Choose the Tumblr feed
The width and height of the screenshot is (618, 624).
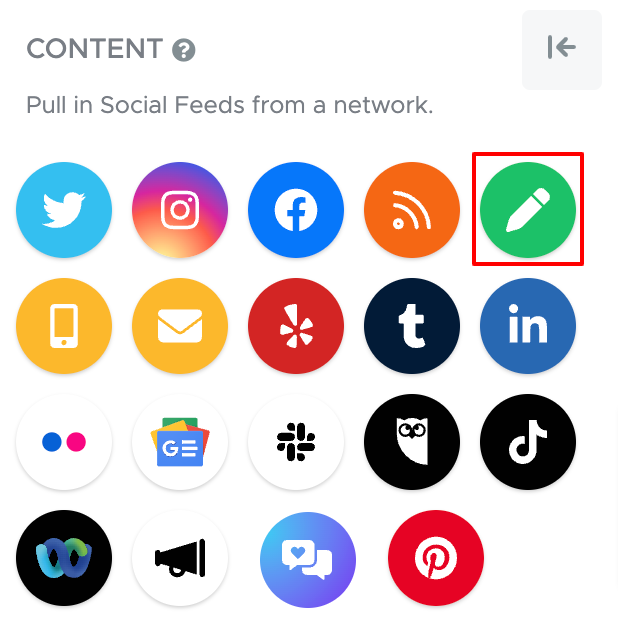click(x=412, y=326)
